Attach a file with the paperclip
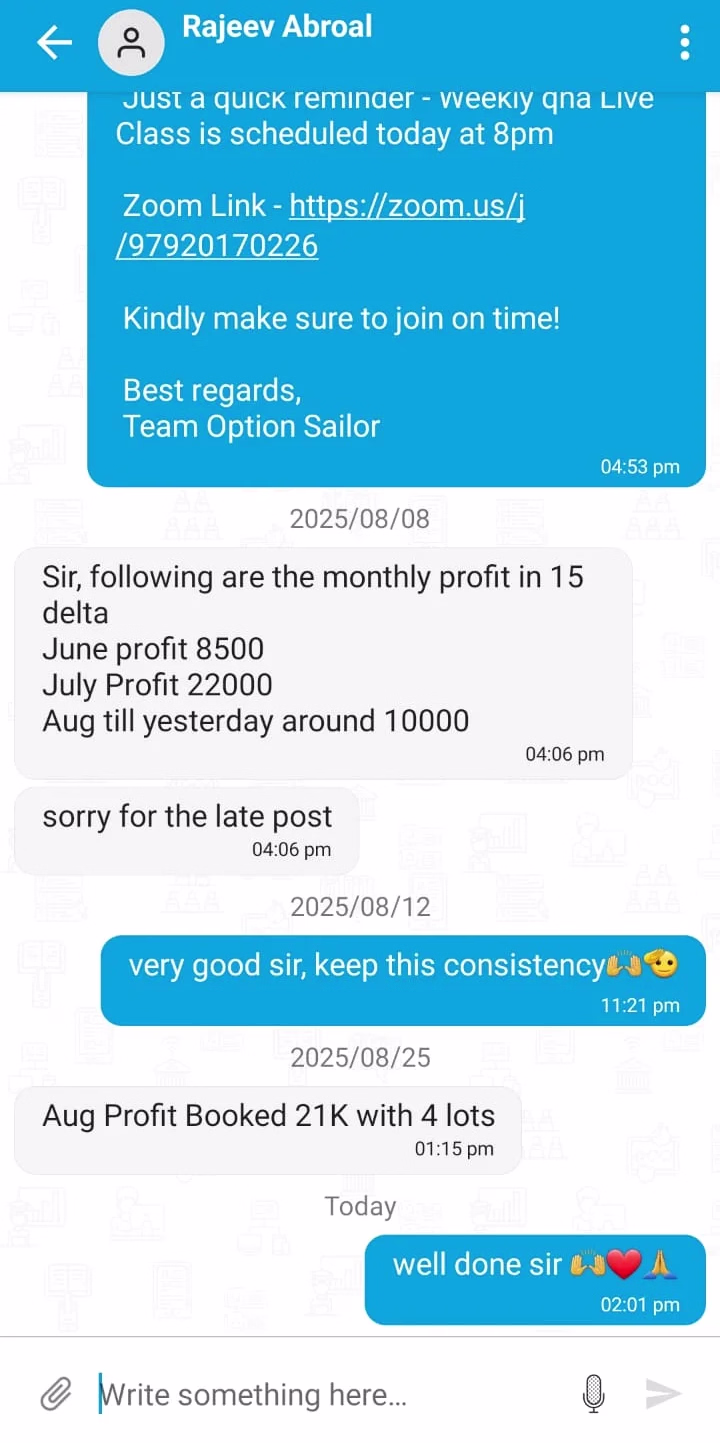Image resolution: width=720 pixels, height=1443 pixels. [x=56, y=1393]
